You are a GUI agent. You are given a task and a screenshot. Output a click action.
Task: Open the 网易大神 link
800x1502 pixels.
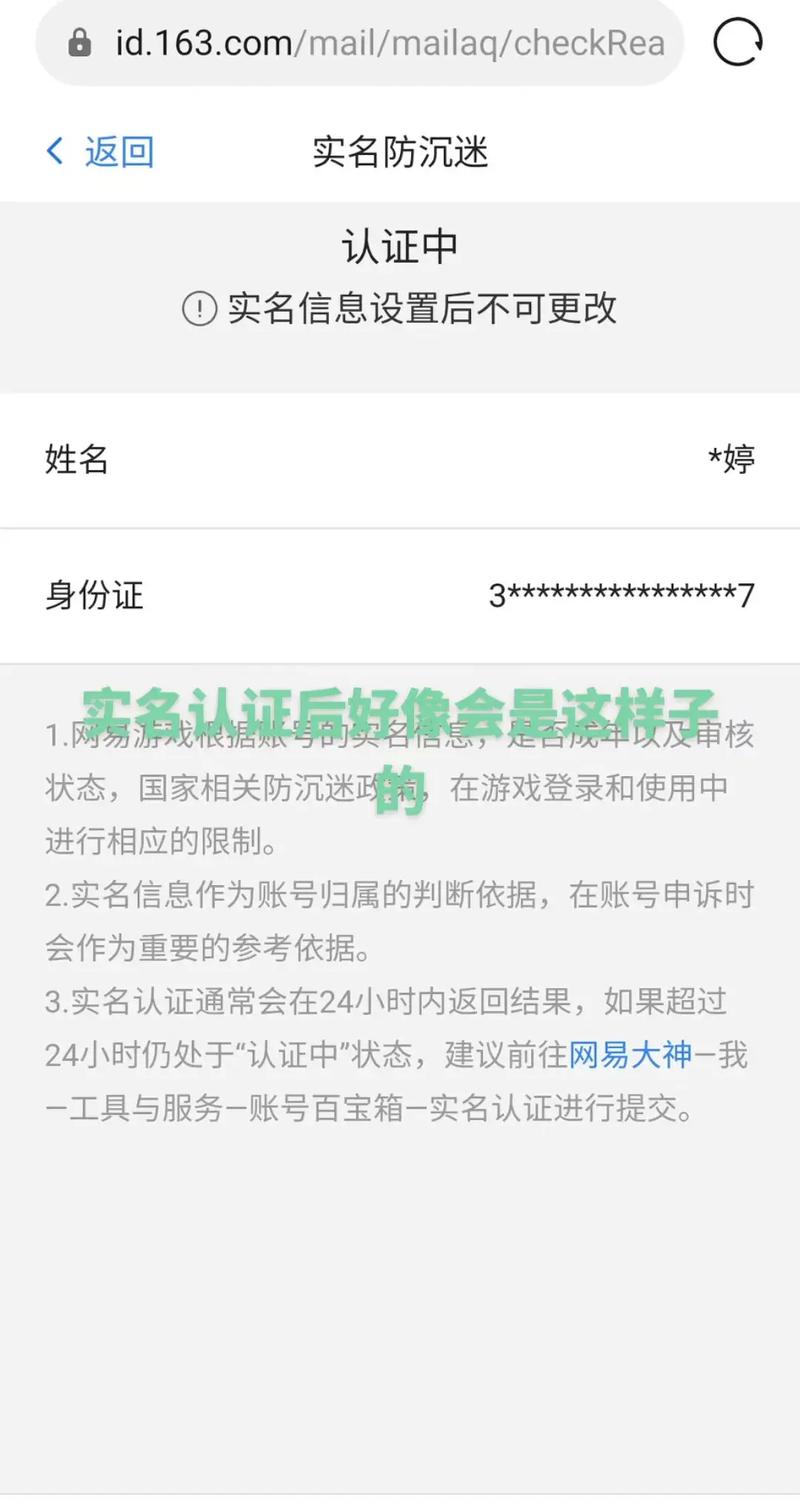coord(630,1055)
